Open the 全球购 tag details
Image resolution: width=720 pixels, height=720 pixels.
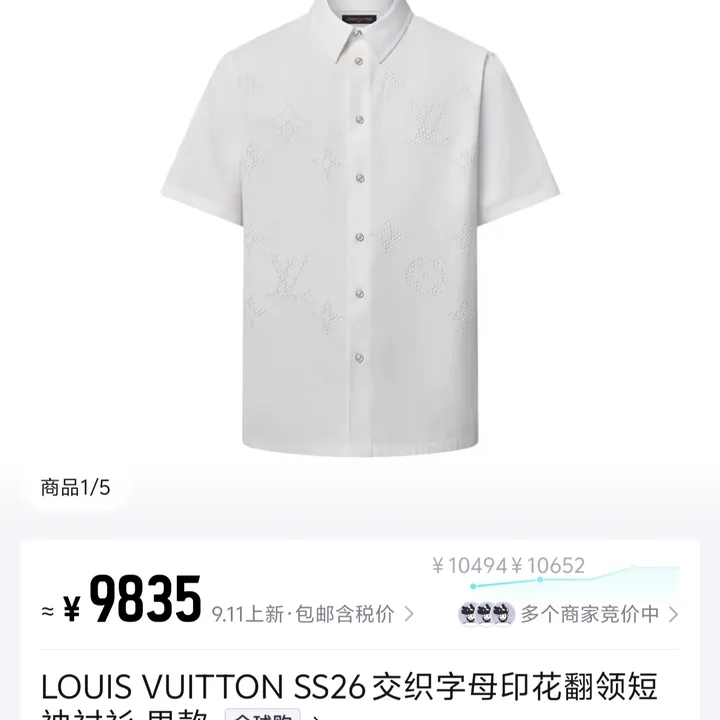tap(262, 714)
